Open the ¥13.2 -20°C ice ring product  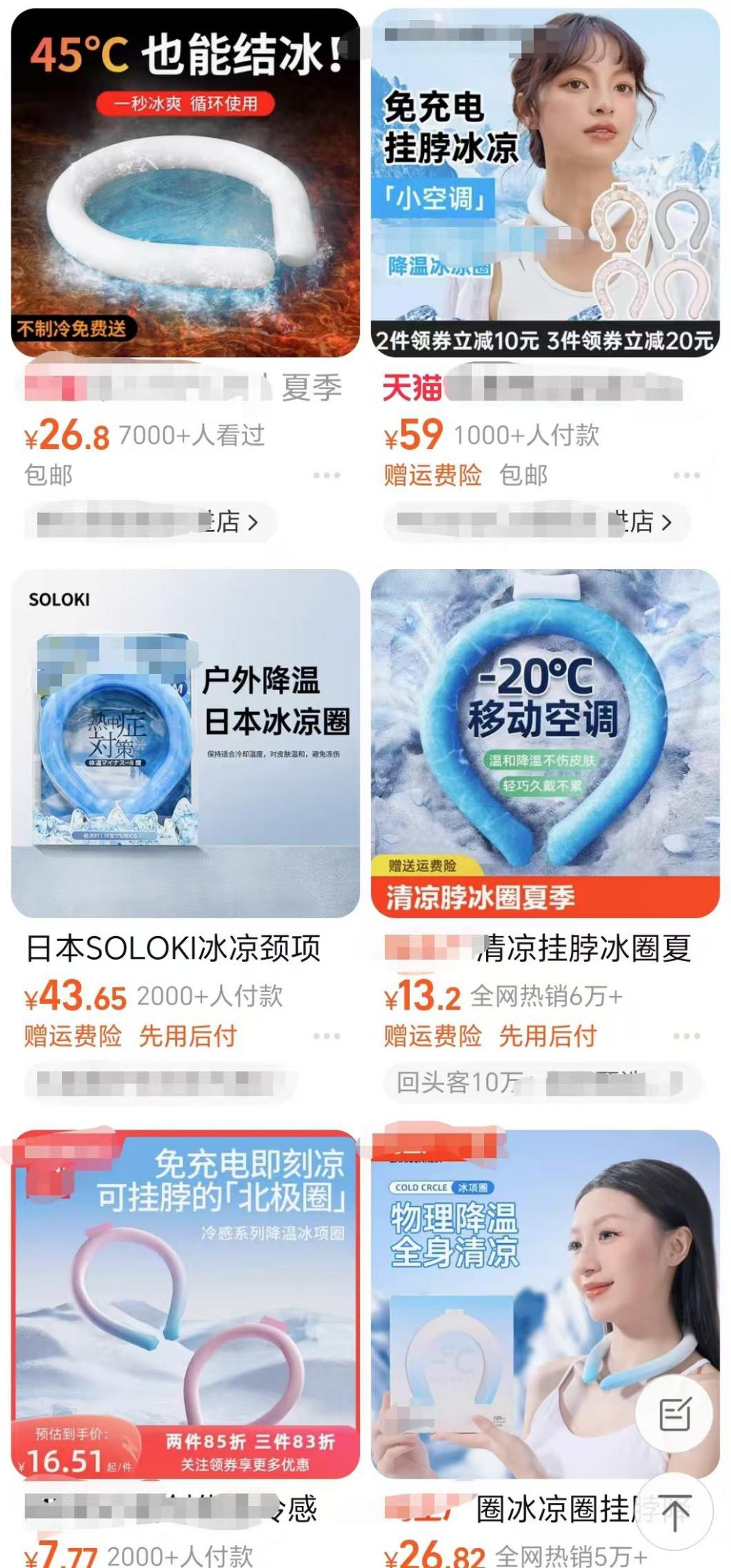tap(545, 743)
